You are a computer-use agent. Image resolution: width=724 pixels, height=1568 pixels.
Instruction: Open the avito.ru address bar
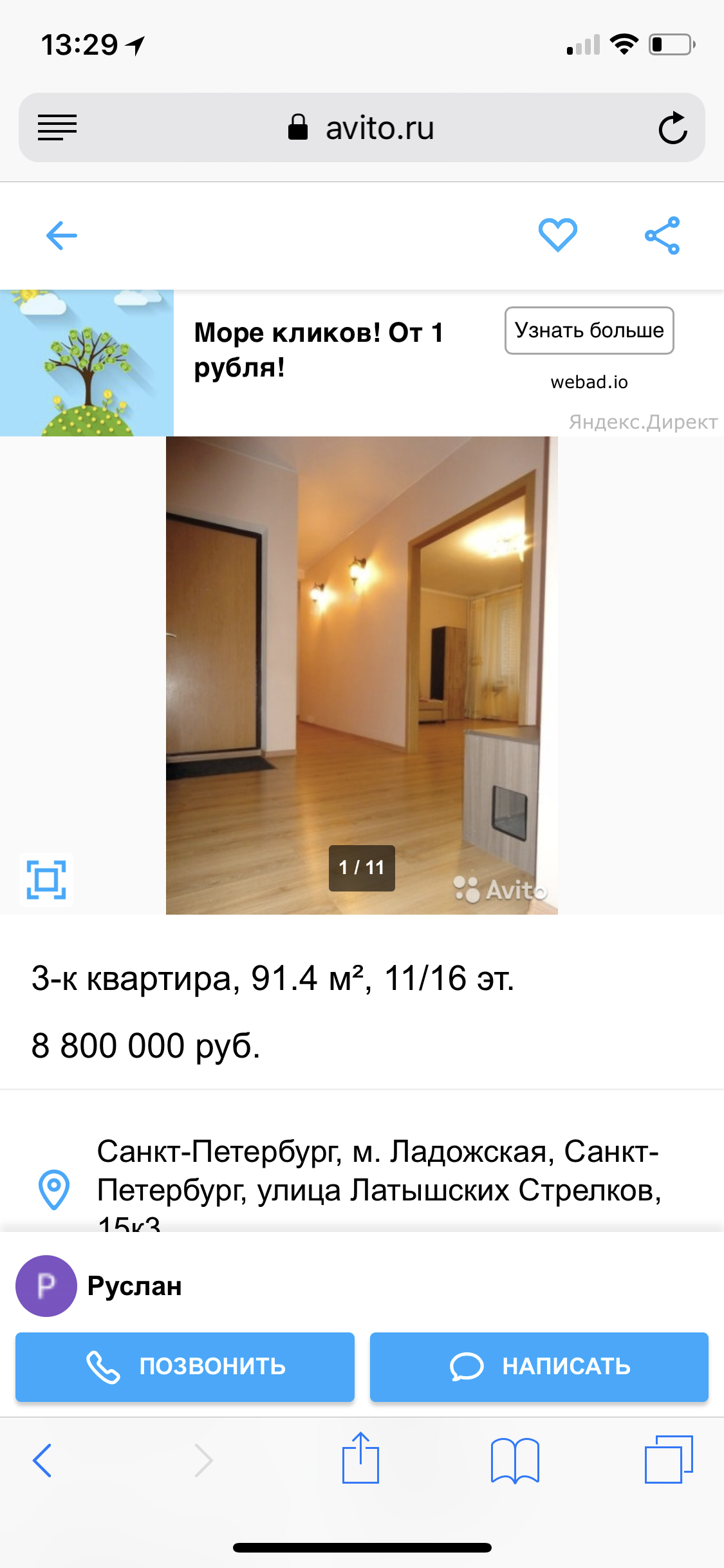click(x=362, y=128)
